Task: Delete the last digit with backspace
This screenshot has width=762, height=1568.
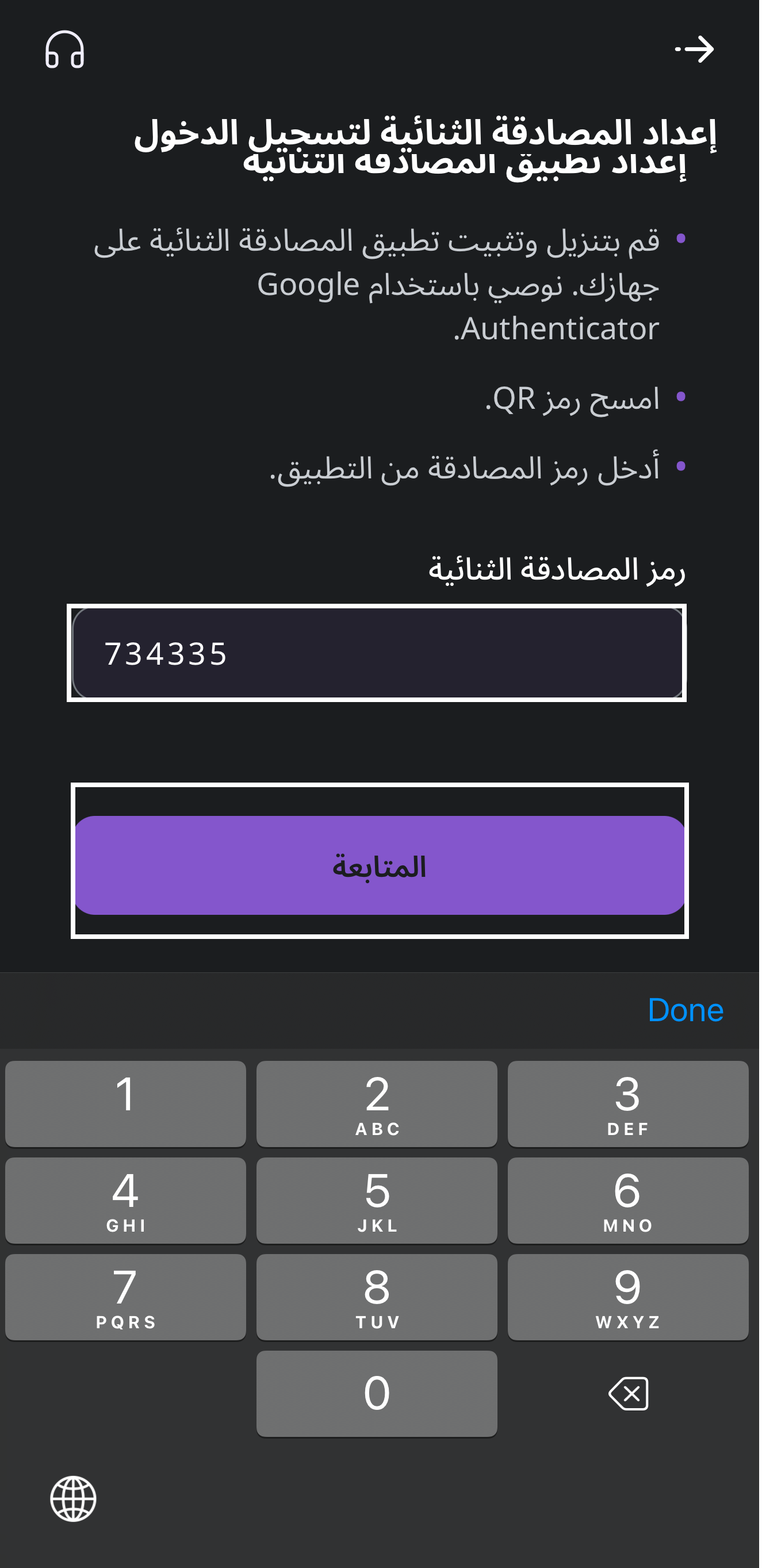Action: [x=629, y=1394]
